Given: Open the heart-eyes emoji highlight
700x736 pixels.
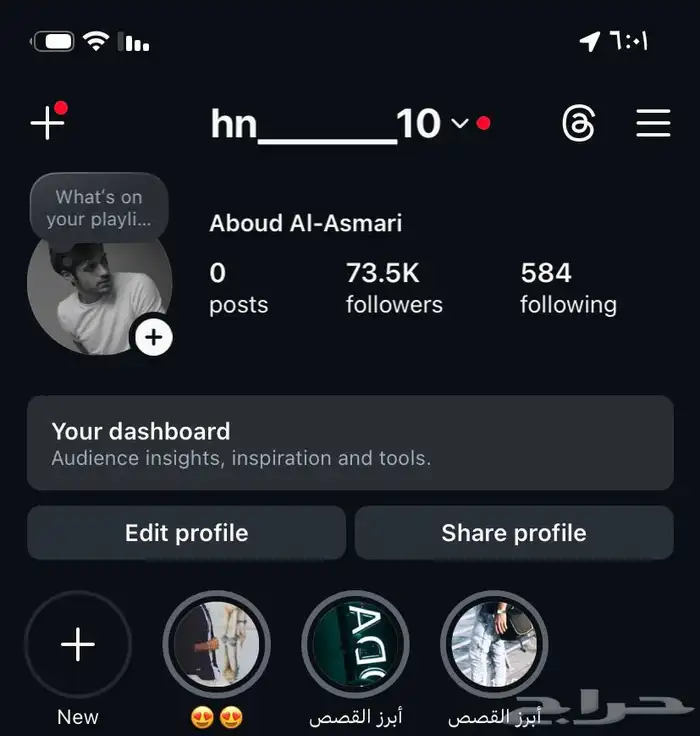Looking at the screenshot, I should pos(217,645).
